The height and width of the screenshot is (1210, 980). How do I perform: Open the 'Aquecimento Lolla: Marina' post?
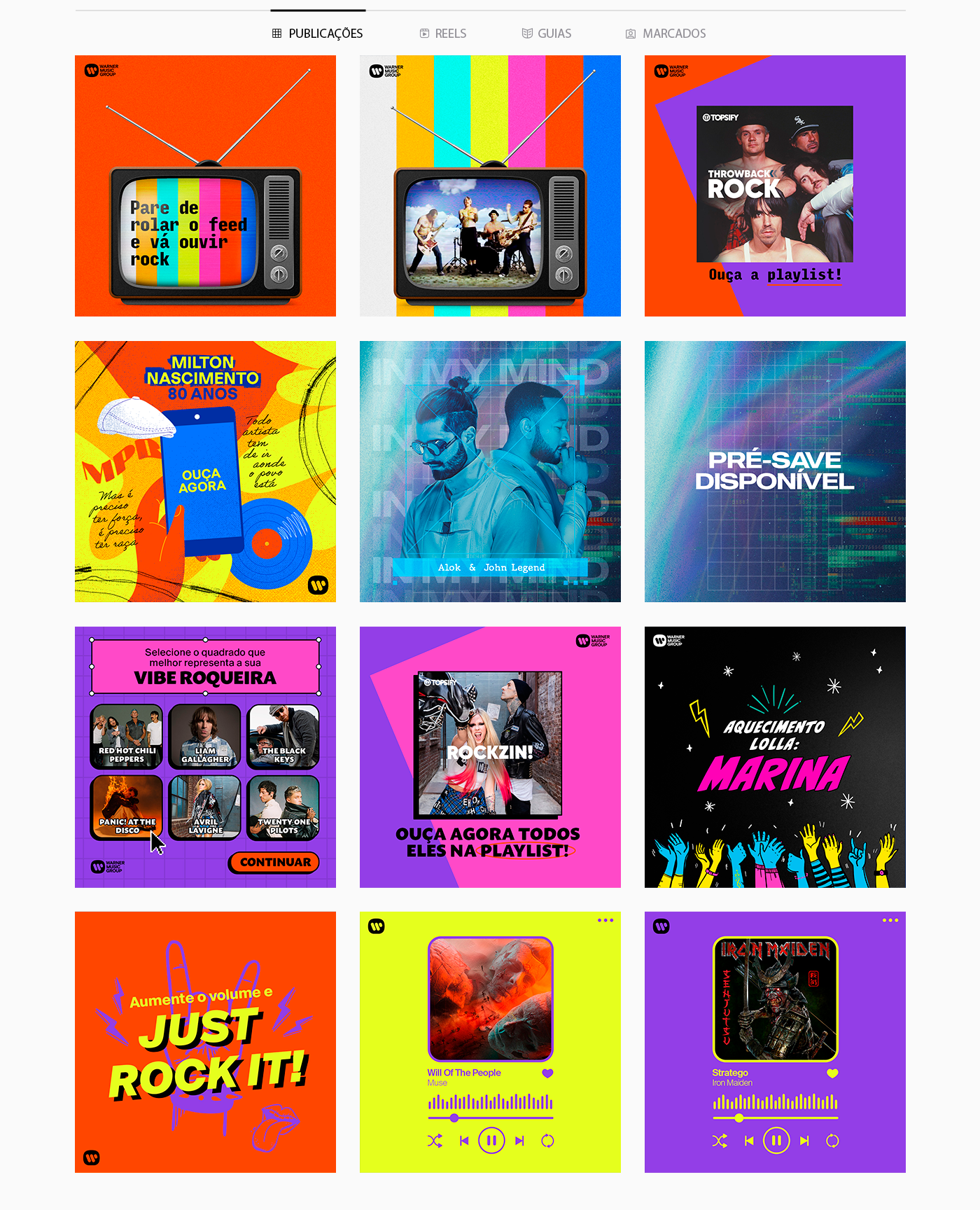tap(775, 757)
